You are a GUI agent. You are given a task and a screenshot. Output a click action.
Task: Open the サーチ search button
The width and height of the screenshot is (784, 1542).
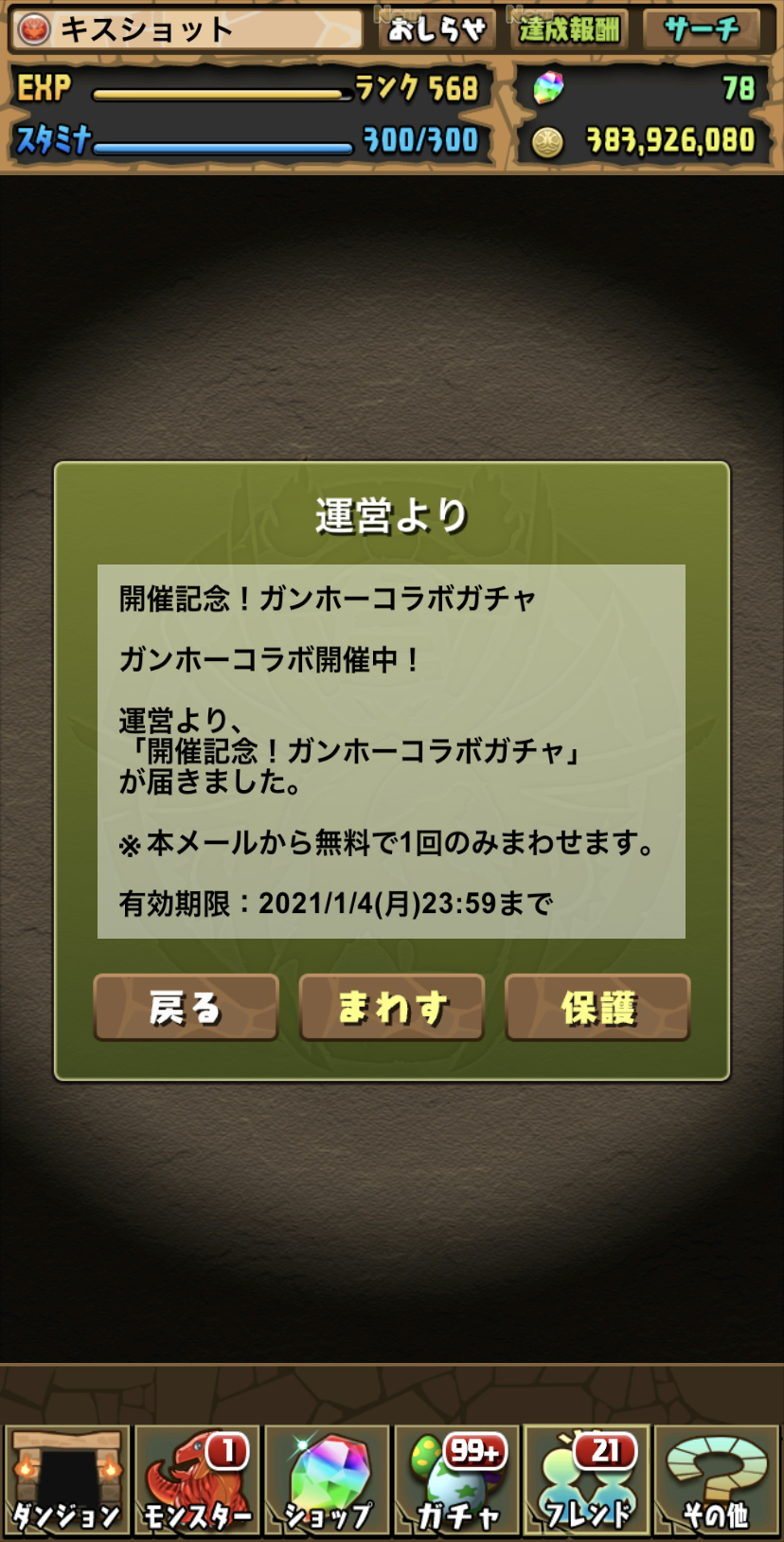point(702,29)
